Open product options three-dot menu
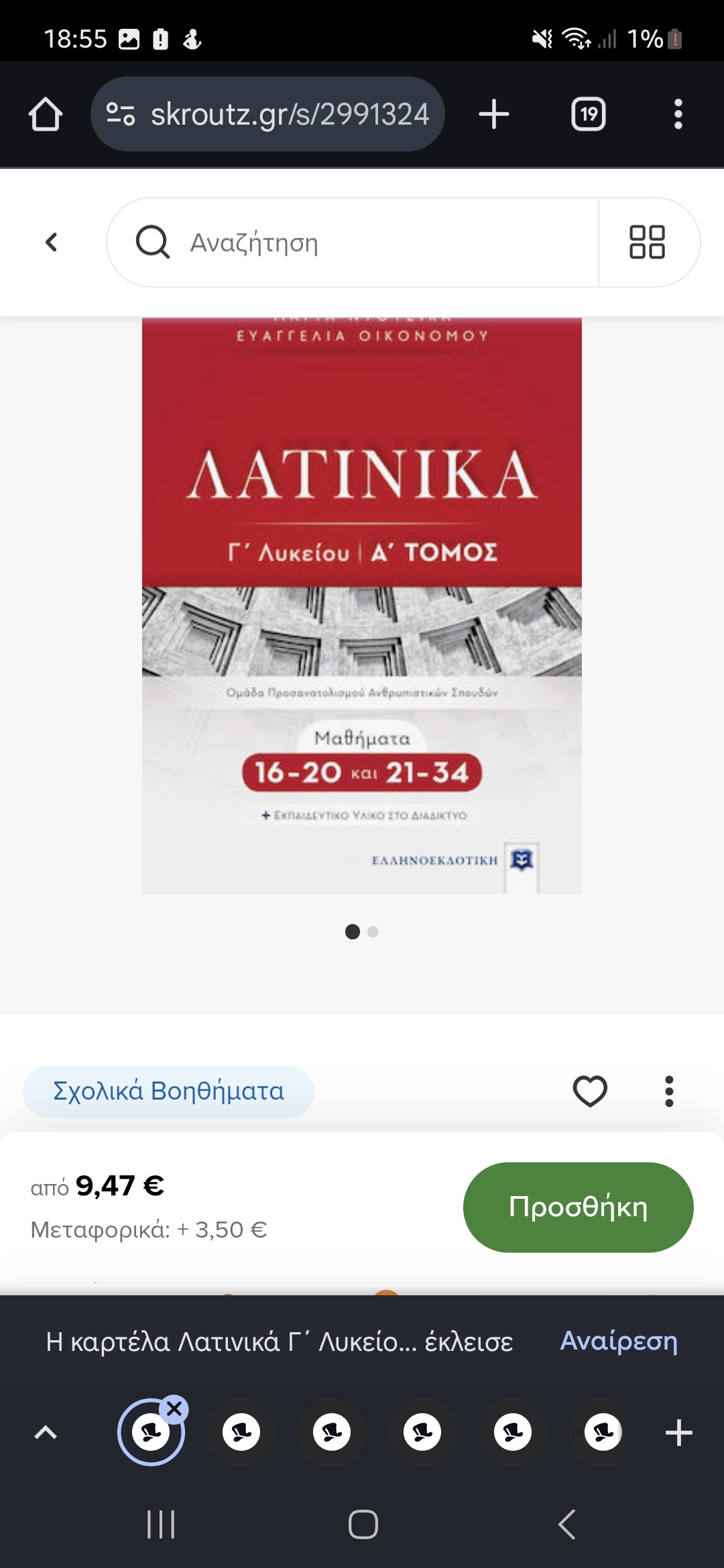This screenshot has height=1568, width=724. (668, 1091)
